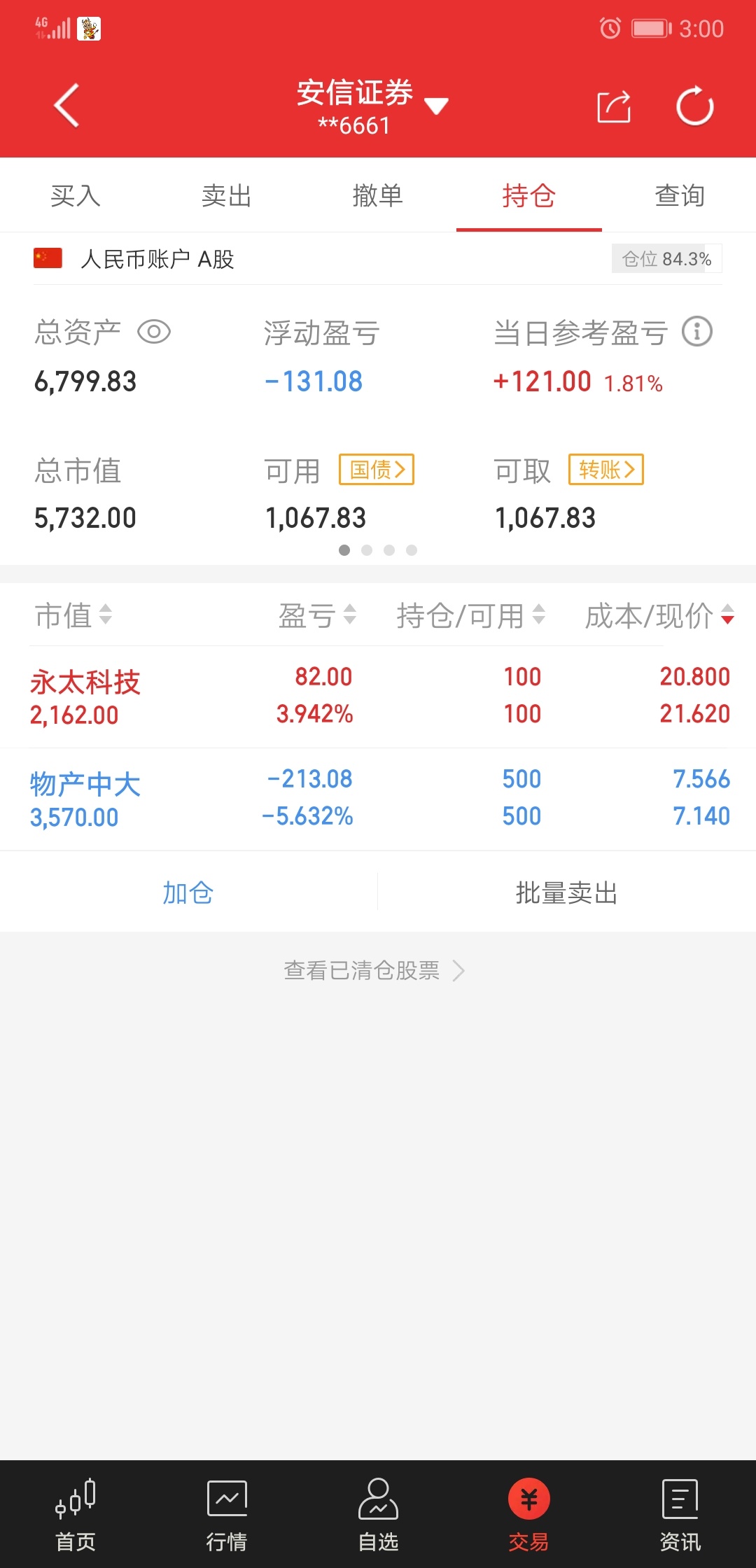
Task: Switch to the 卖出 tab
Action: coord(227,195)
